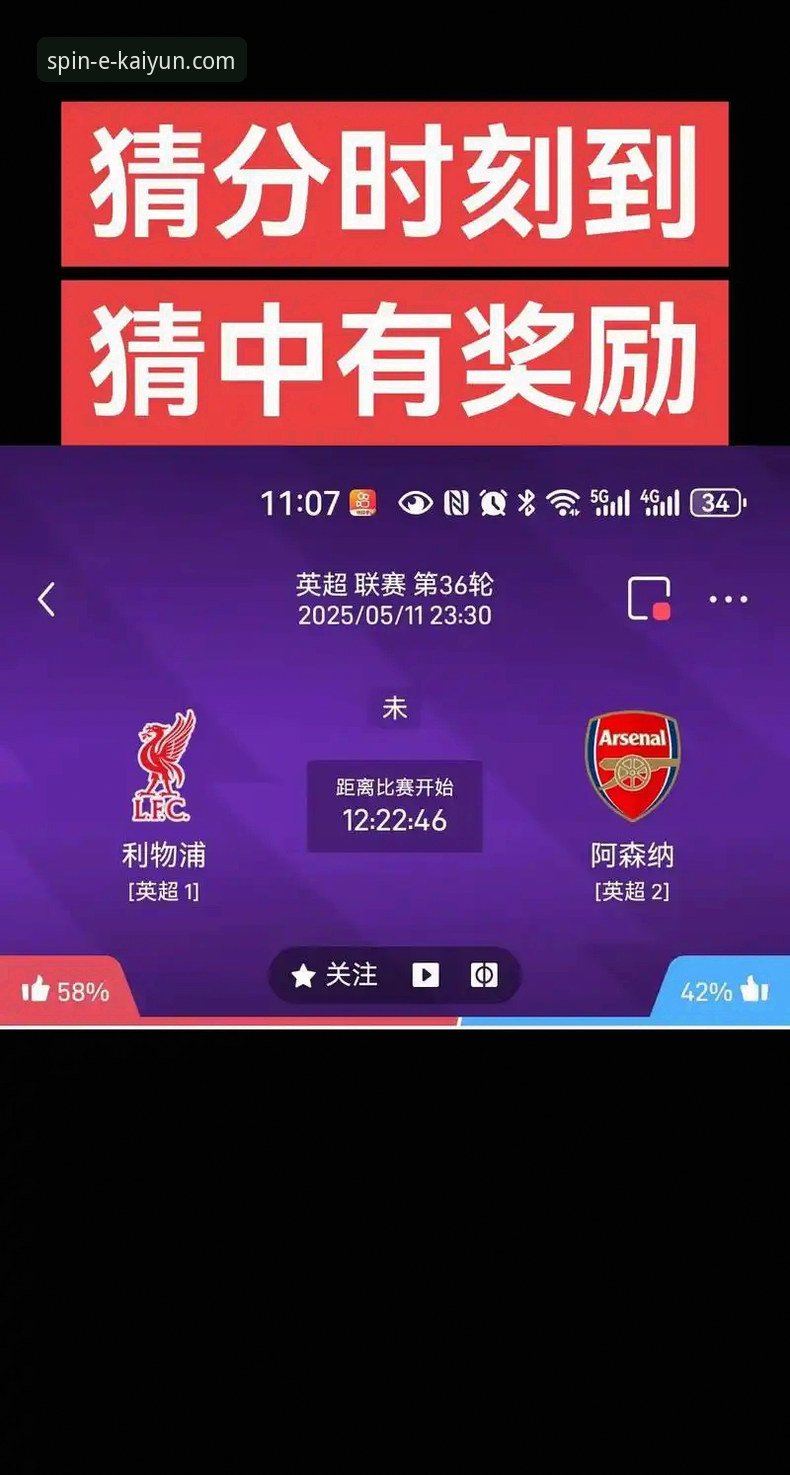
Task: Tap the Bluetooth icon in the status bar
Action: [x=528, y=503]
